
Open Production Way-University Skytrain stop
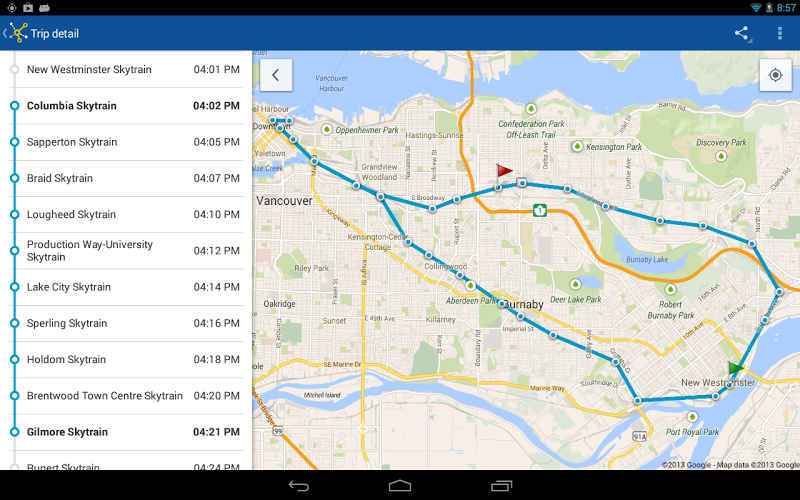(125, 251)
